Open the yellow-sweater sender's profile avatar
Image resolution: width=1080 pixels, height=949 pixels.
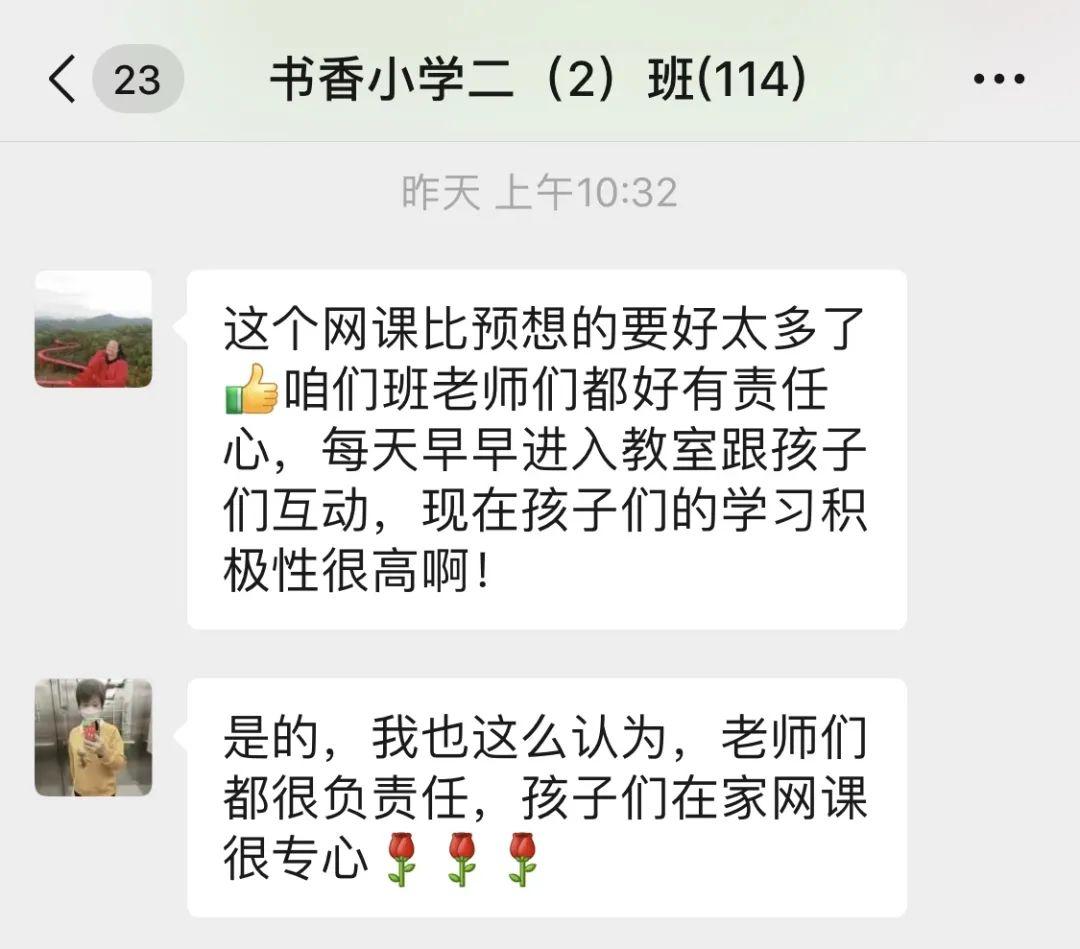tap(93, 737)
